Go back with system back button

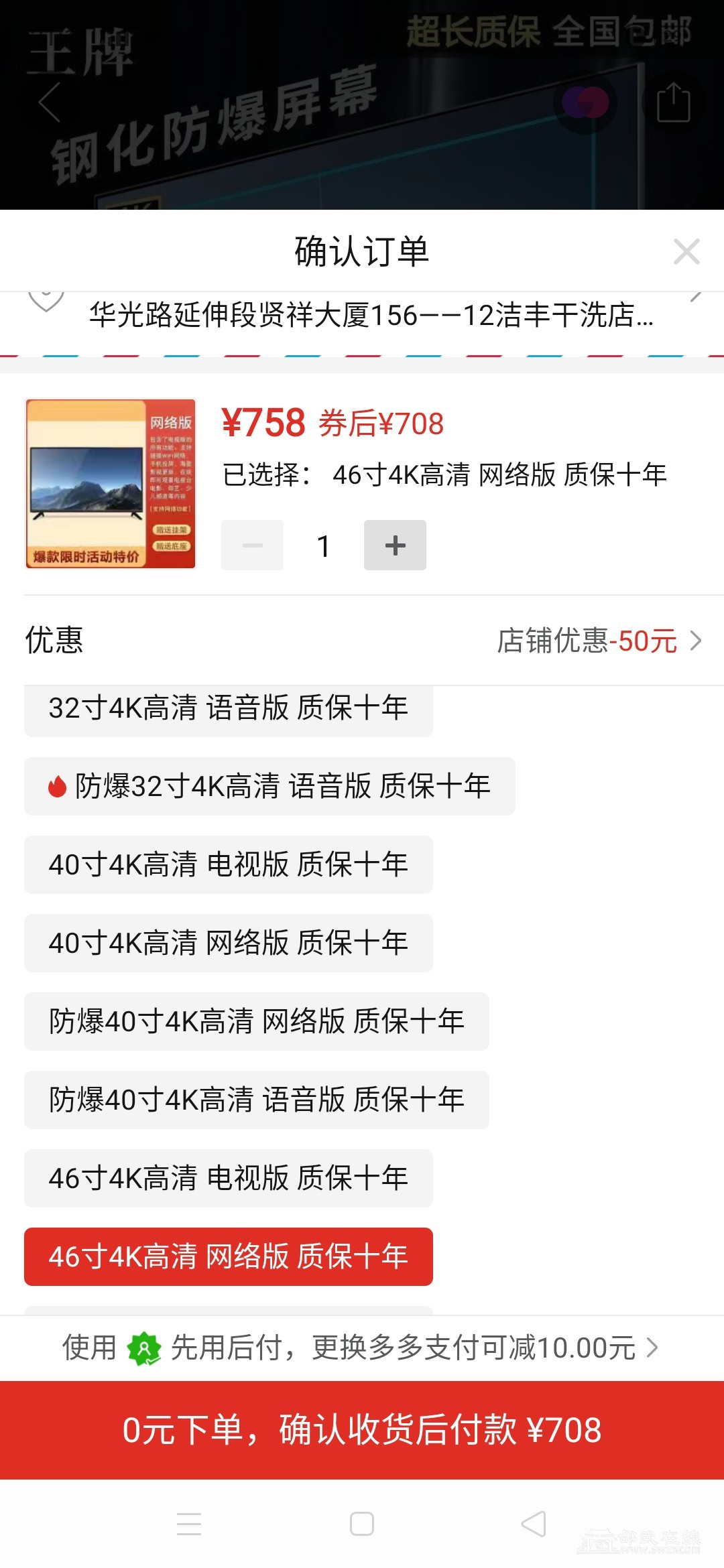click(x=534, y=1524)
